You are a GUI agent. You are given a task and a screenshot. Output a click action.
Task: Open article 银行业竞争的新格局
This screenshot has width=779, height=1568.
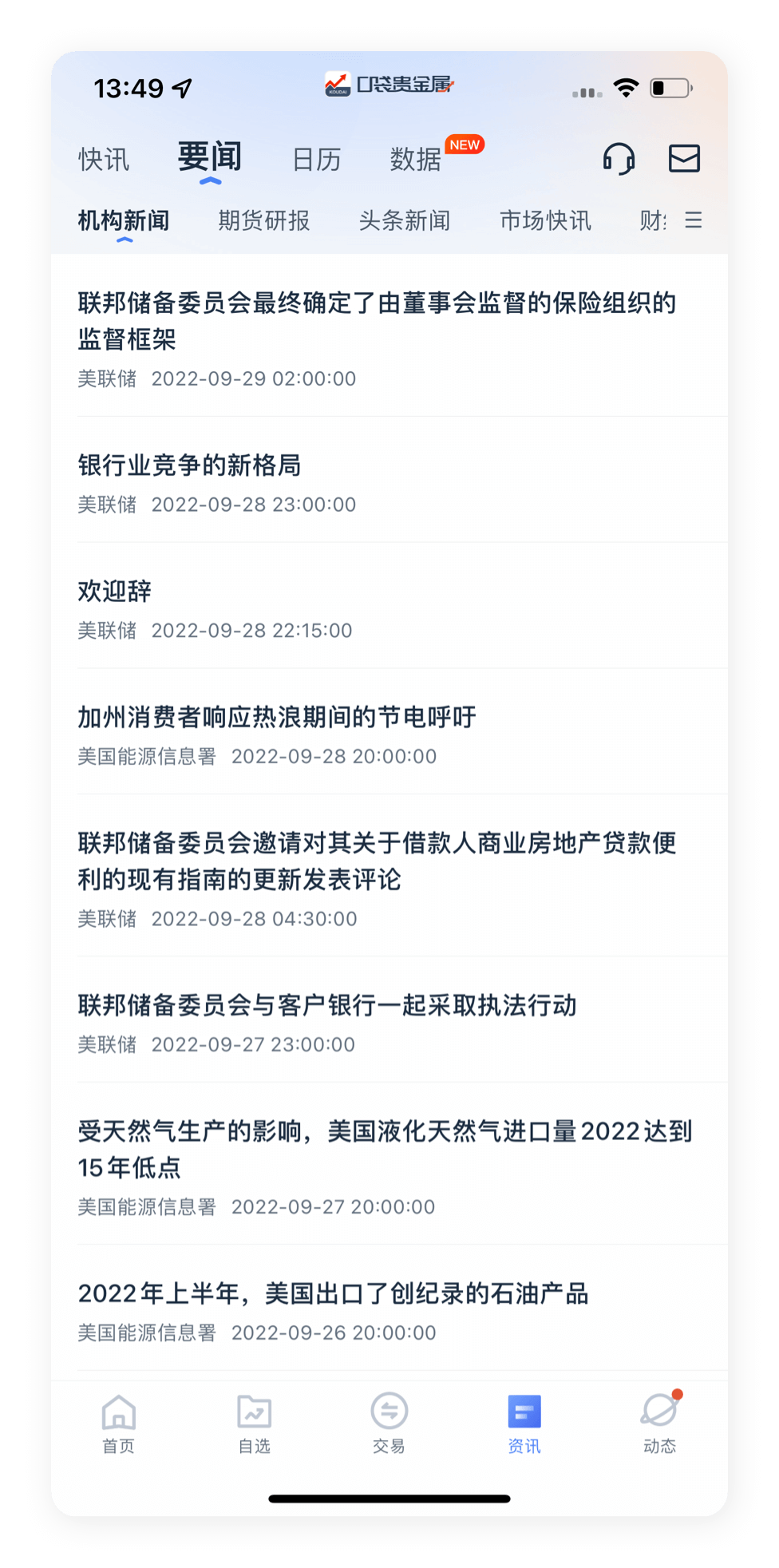[x=190, y=465]
